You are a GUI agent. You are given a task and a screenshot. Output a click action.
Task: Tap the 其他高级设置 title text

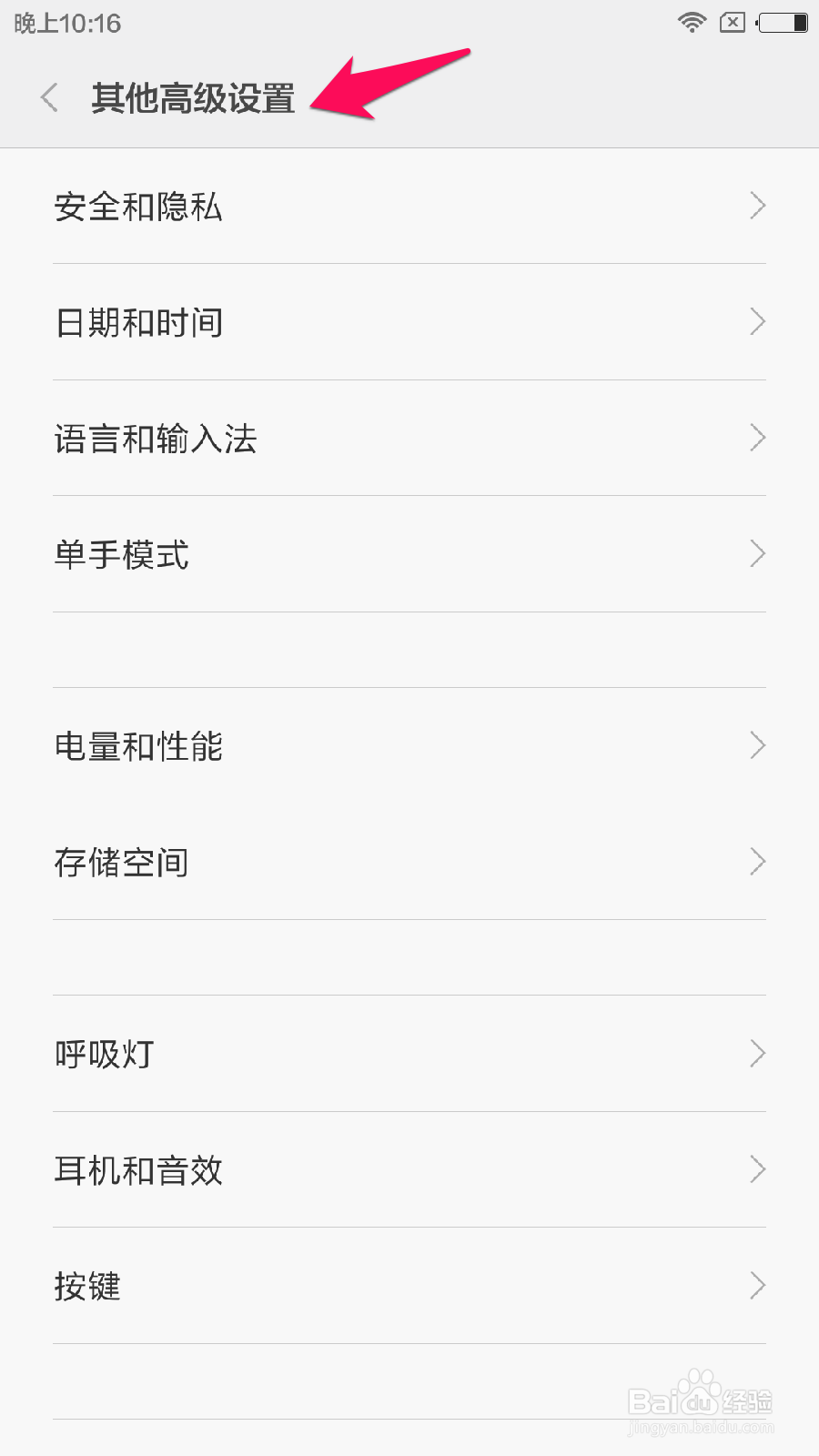point(192,97)
